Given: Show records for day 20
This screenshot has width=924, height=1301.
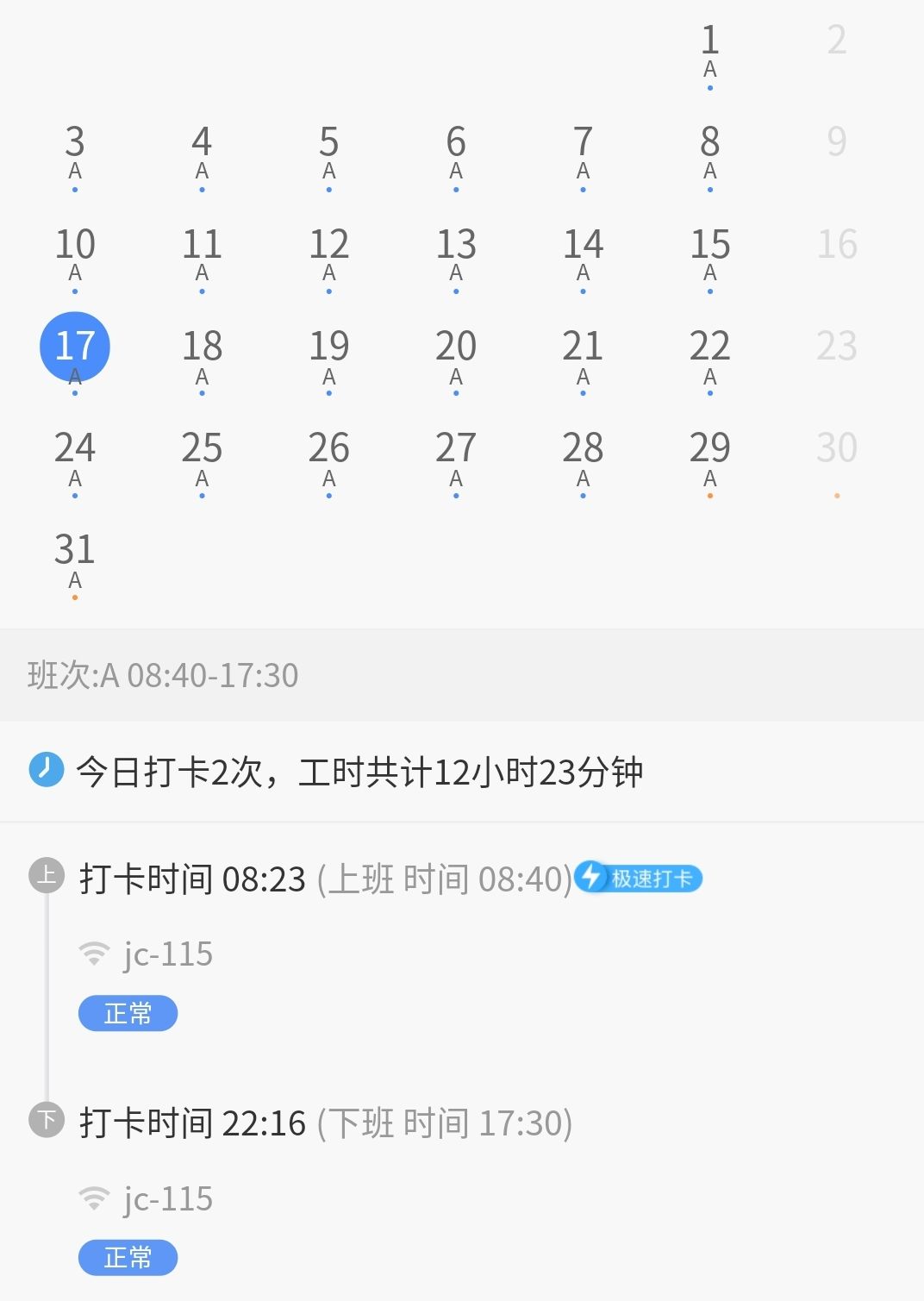Looking at the screenshot, I should coord(456,360).
